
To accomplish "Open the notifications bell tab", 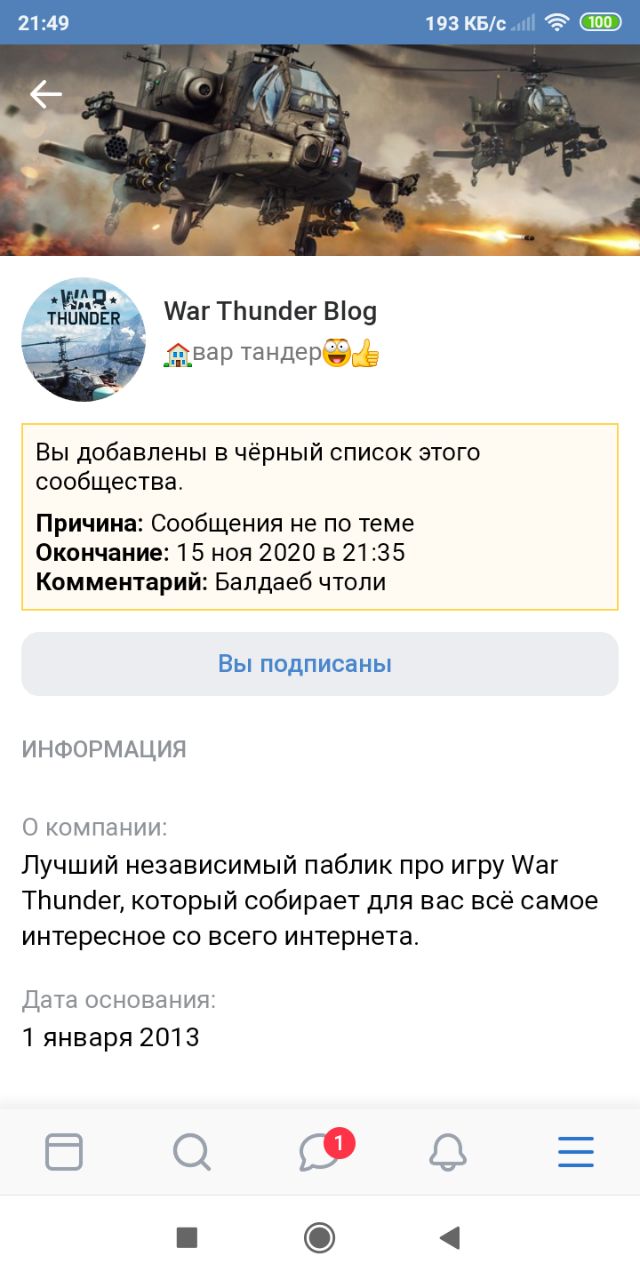I will (448, 1152).
